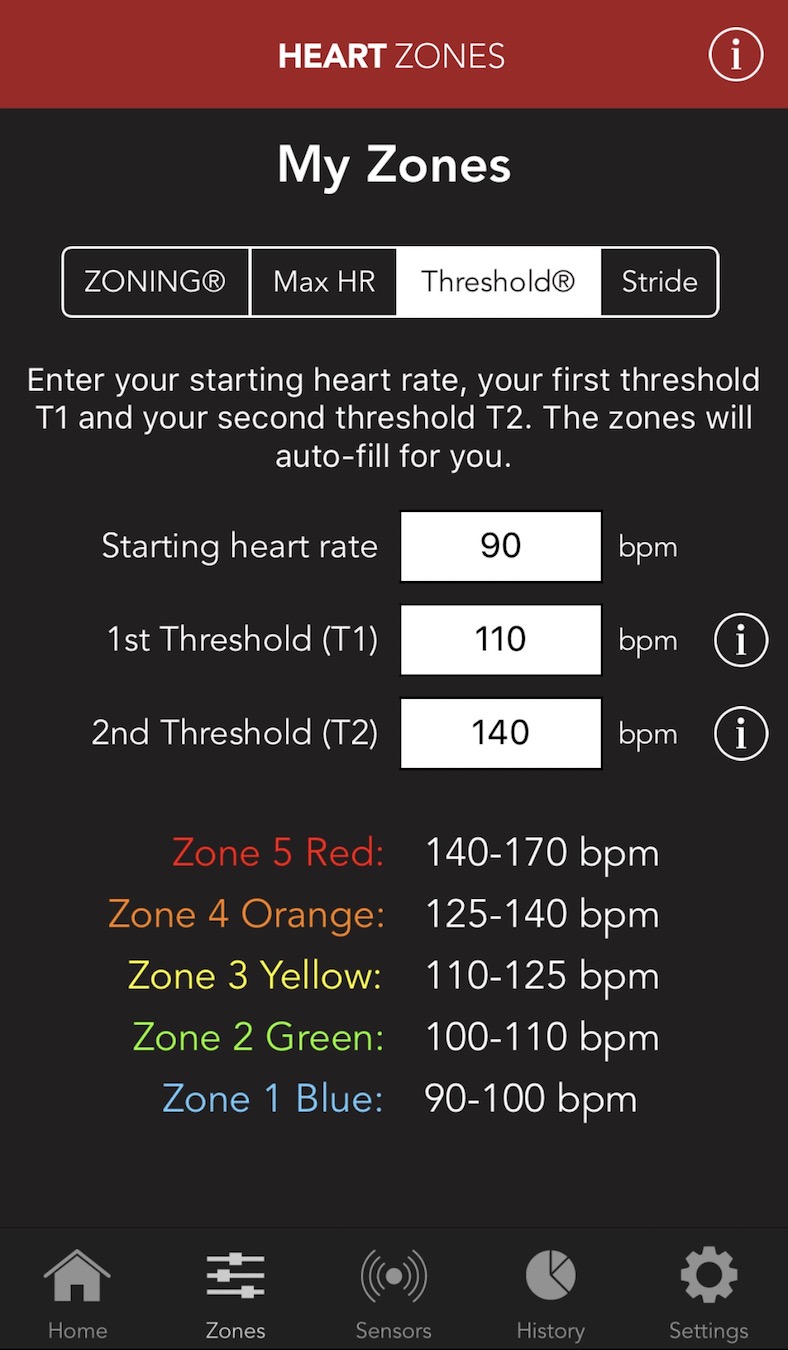Image resolution: width=788 pixels, height=1350 pixels.
Task: Open the Sensors section
Action: 393,1290
